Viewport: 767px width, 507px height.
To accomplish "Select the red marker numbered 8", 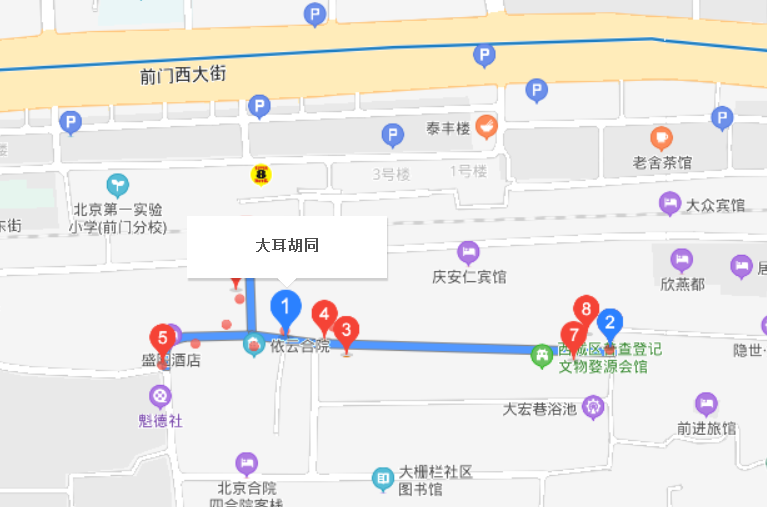I will click(587, 312).
